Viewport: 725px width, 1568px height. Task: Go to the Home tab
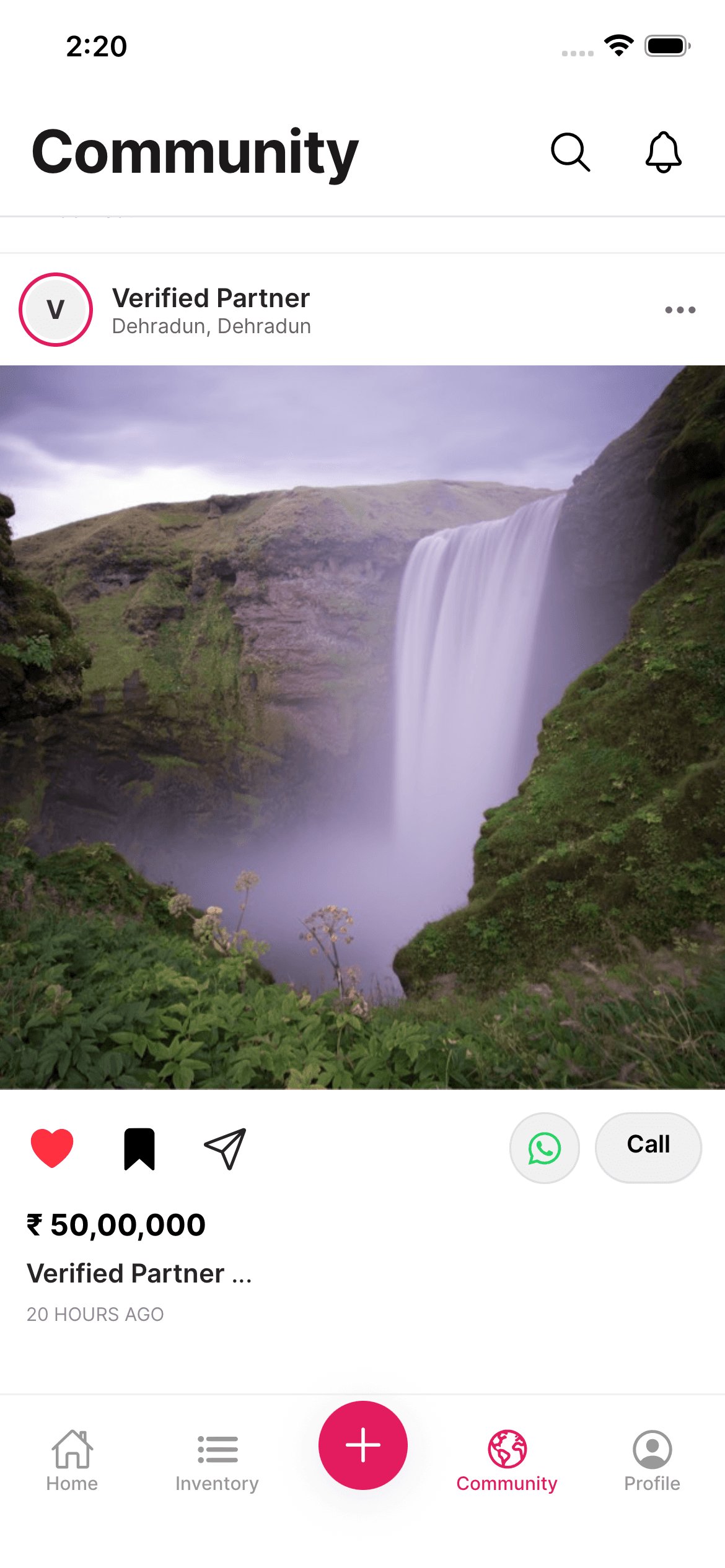click(x=72, y=1460)
